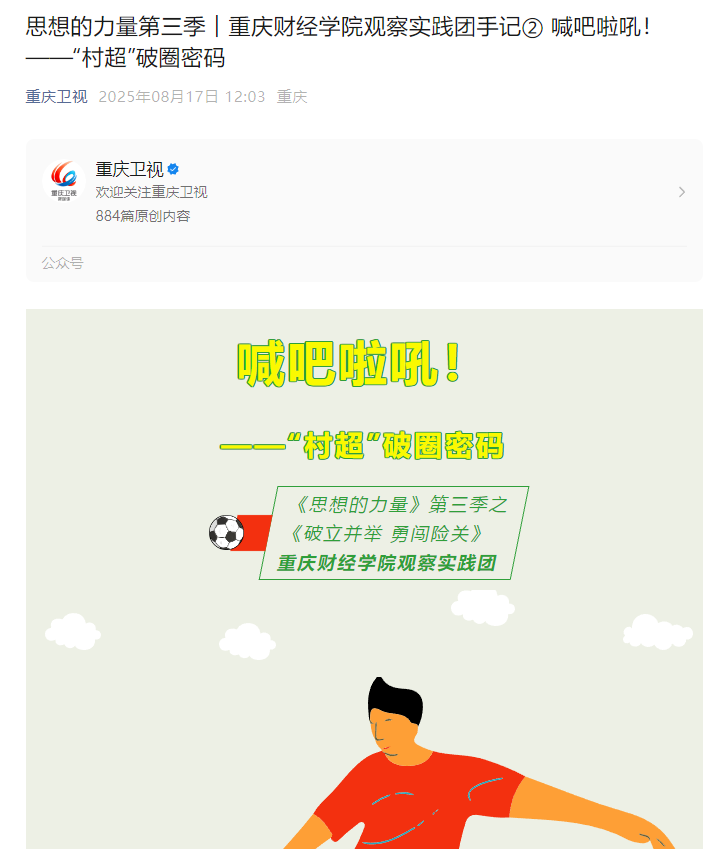
Task: Open the 重庆卫视 author link under the title
Action: coord(56,97)
